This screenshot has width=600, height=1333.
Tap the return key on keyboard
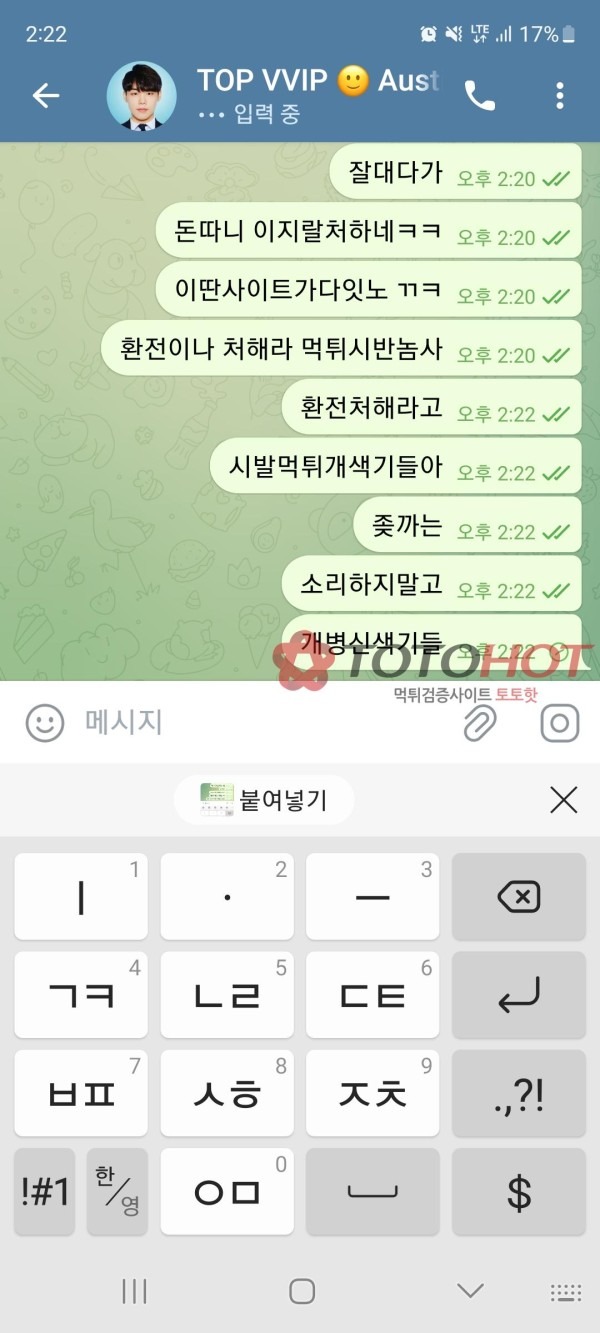click(518, 995)
